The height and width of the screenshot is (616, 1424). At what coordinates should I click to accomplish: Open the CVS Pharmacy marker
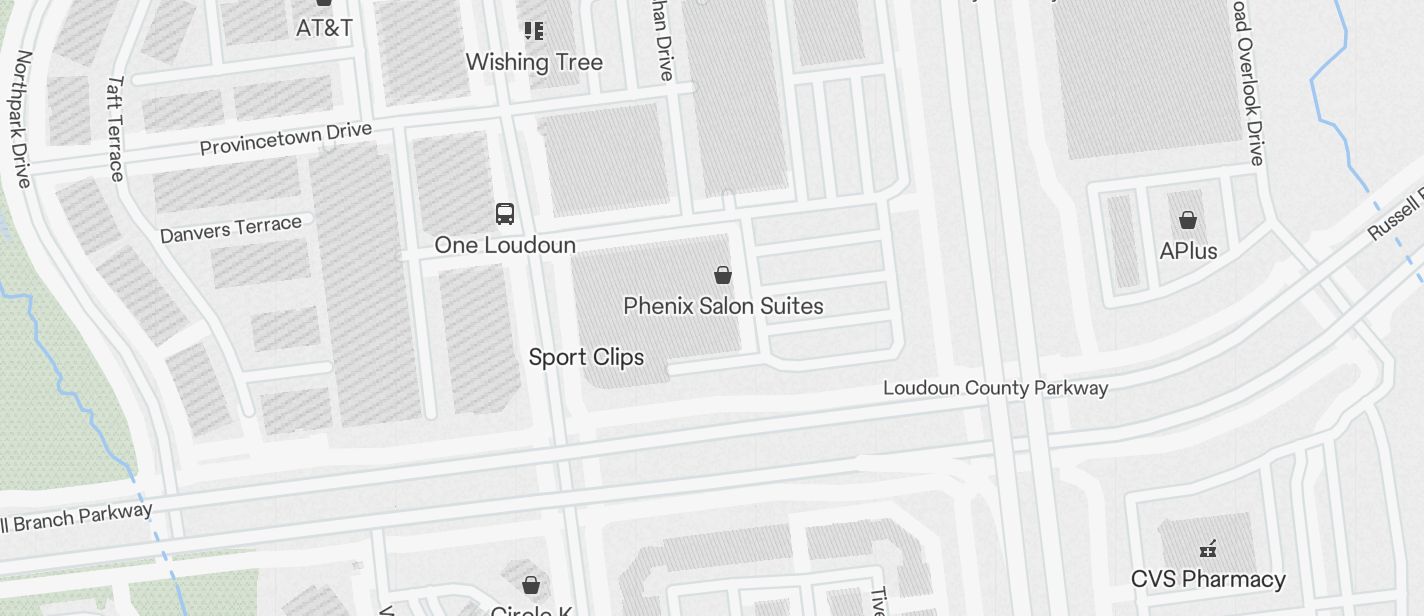(1208, 548)
